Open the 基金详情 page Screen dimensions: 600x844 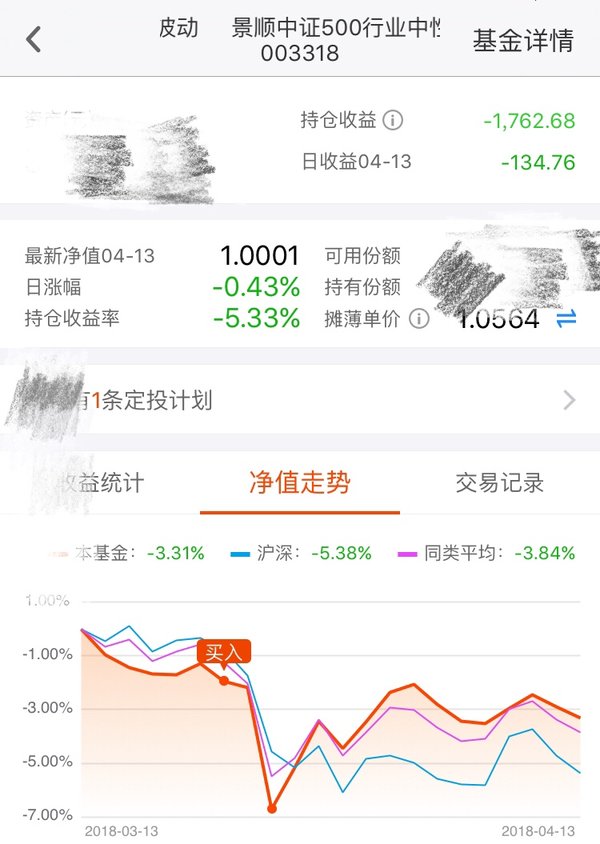(x=523, y=41)
